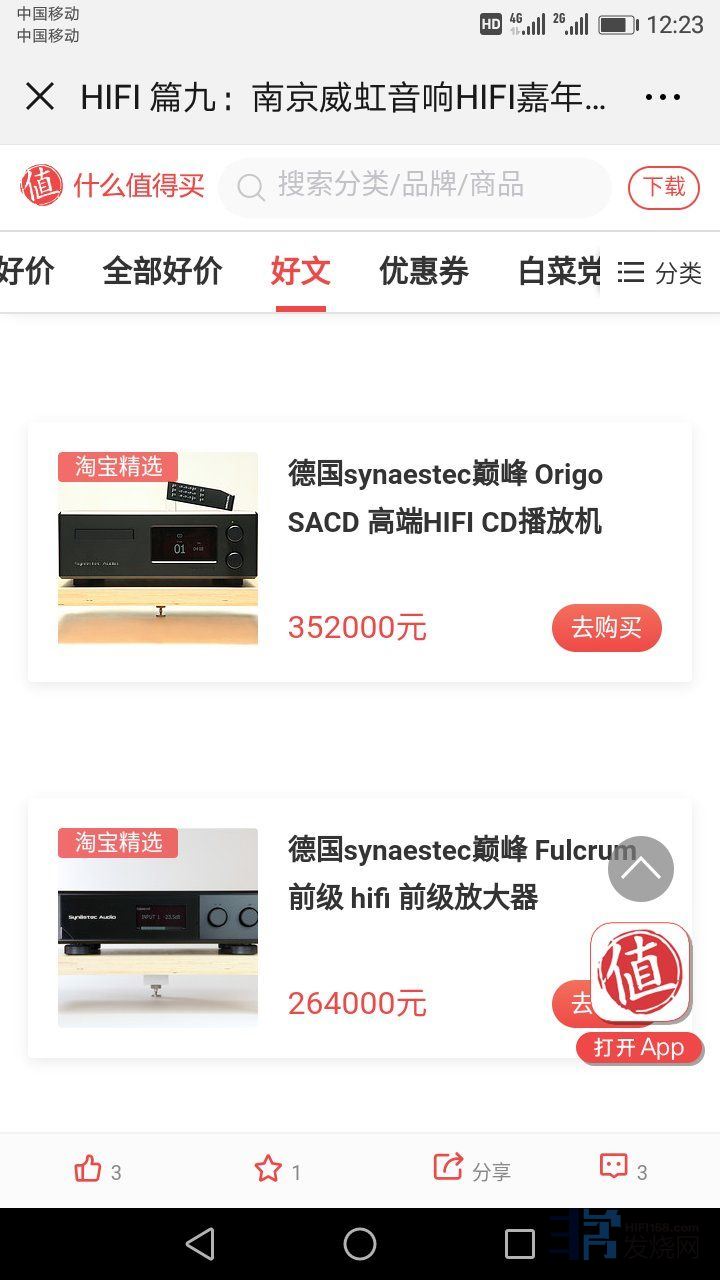Switch to the 全部好价 tab
Viewport: 720px width, 1280px height.
pos(162,271)
